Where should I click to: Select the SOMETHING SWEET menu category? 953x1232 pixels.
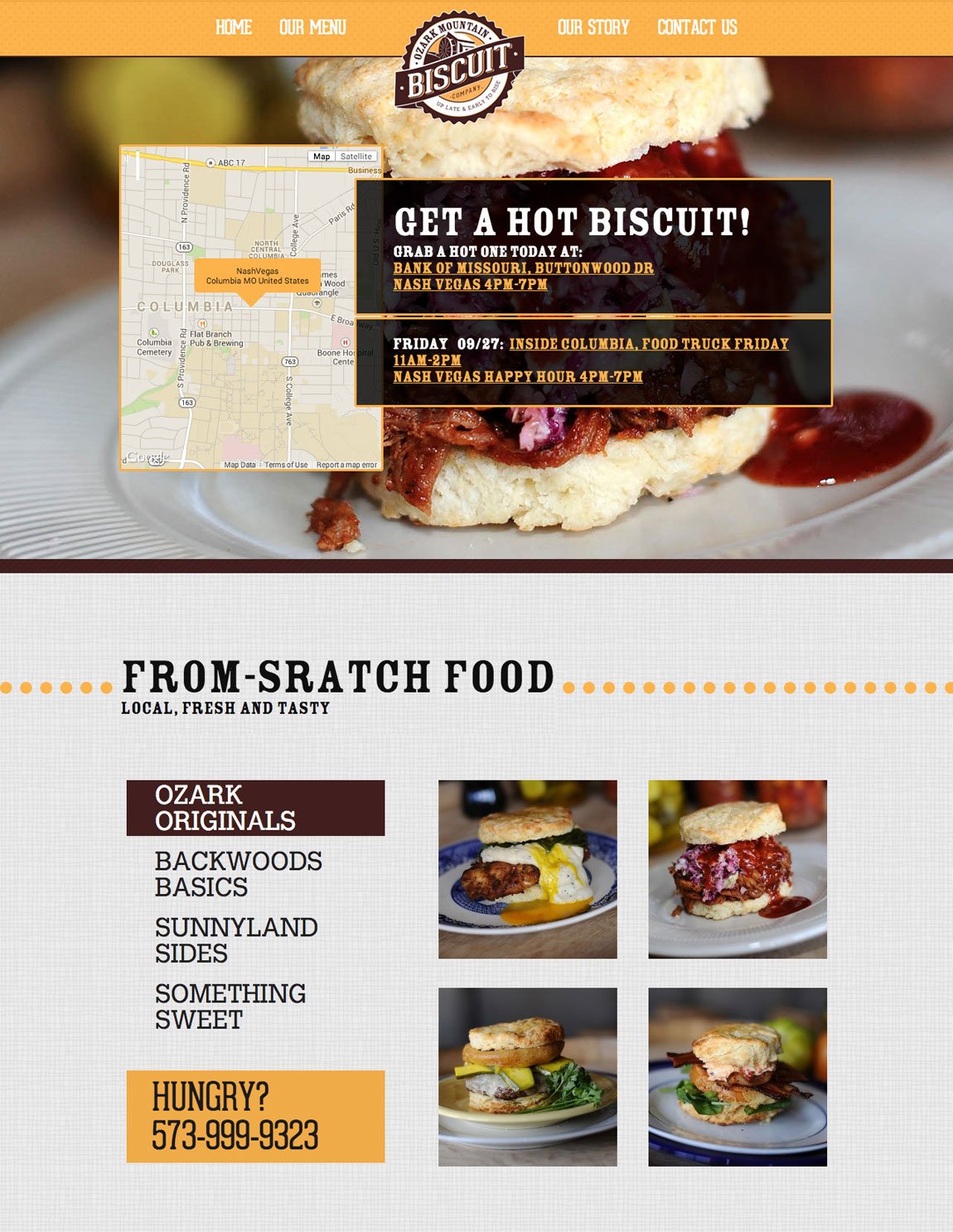tap(230, 1005)
